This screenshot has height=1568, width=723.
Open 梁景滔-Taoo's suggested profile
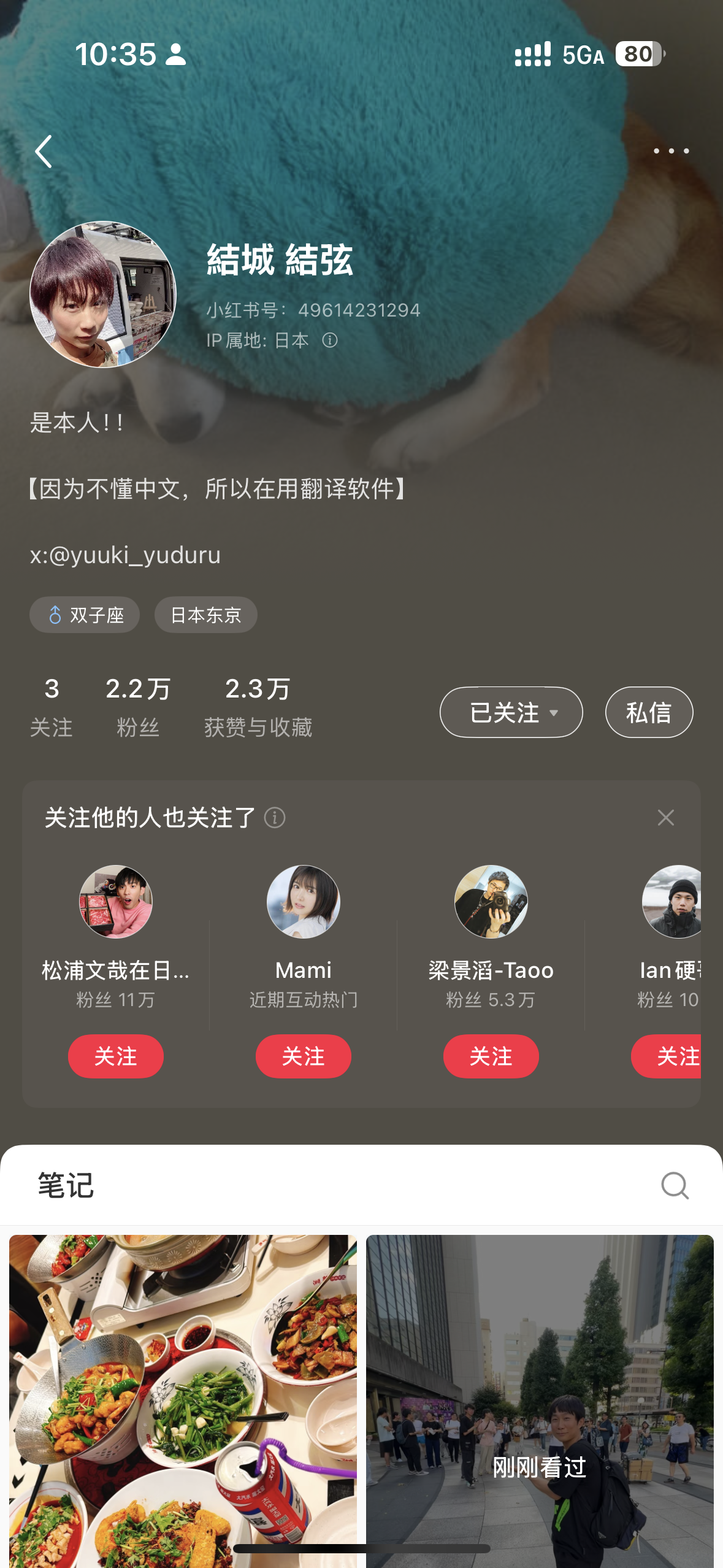tap(491, 902)
